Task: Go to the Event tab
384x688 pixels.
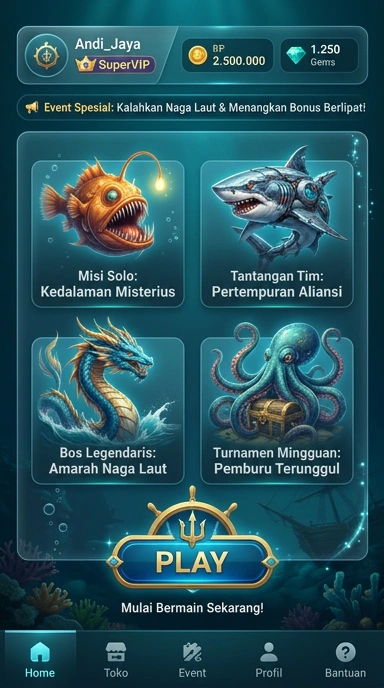Action: tap(192, 659)
